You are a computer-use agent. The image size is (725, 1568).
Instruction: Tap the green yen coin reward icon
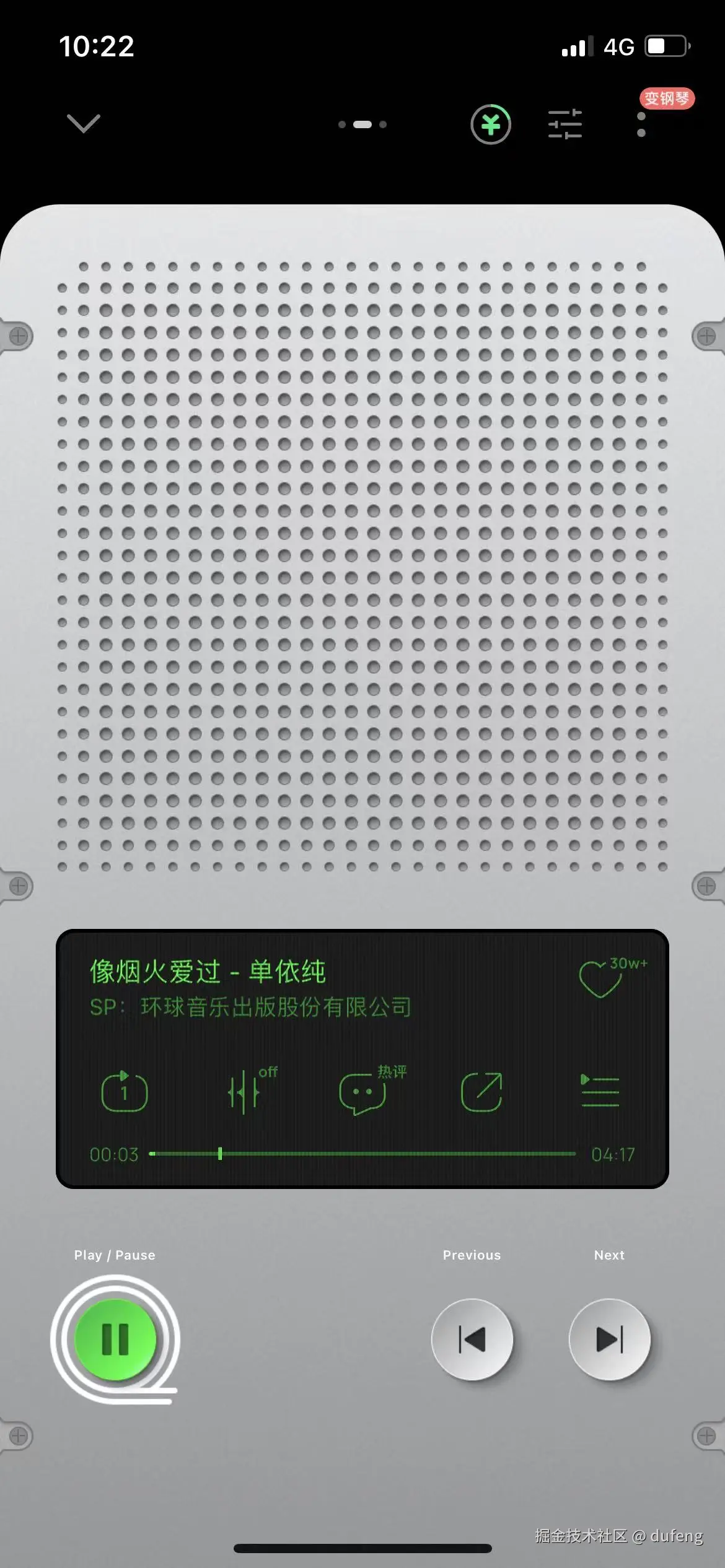[490, 123]
